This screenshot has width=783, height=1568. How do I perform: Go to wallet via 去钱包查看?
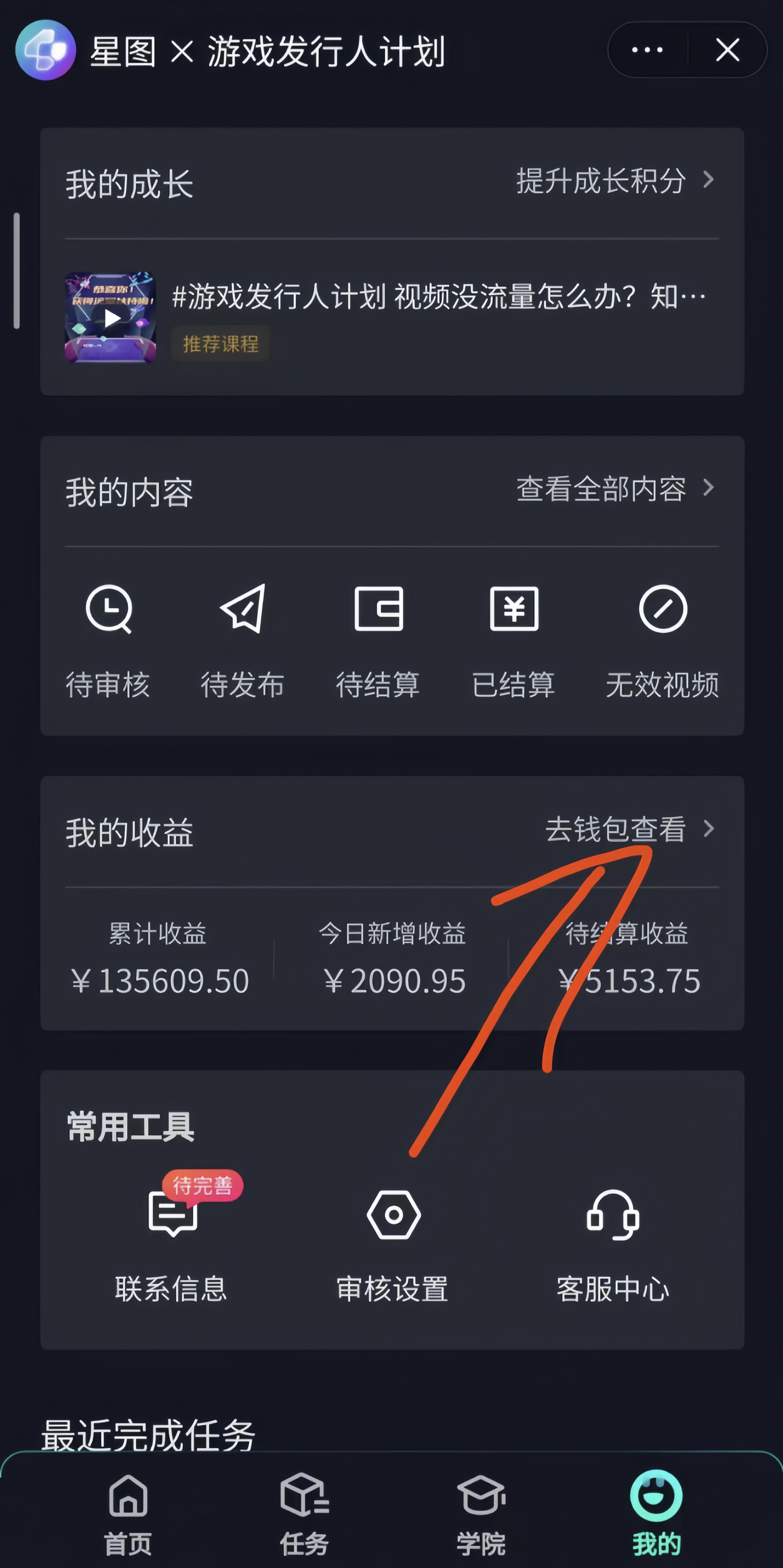628,829
